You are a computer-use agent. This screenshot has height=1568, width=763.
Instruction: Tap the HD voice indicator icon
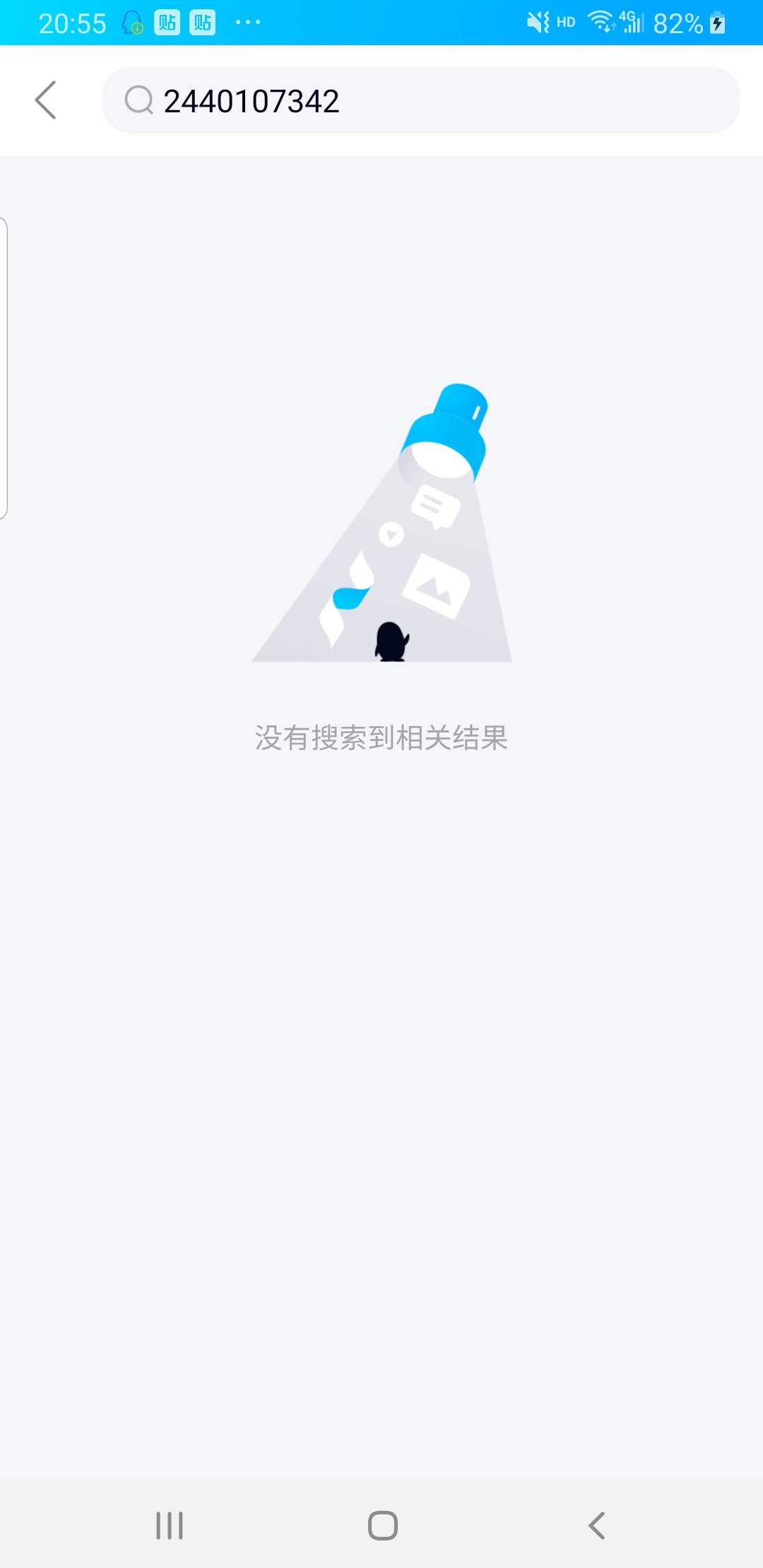click(565, 23)
